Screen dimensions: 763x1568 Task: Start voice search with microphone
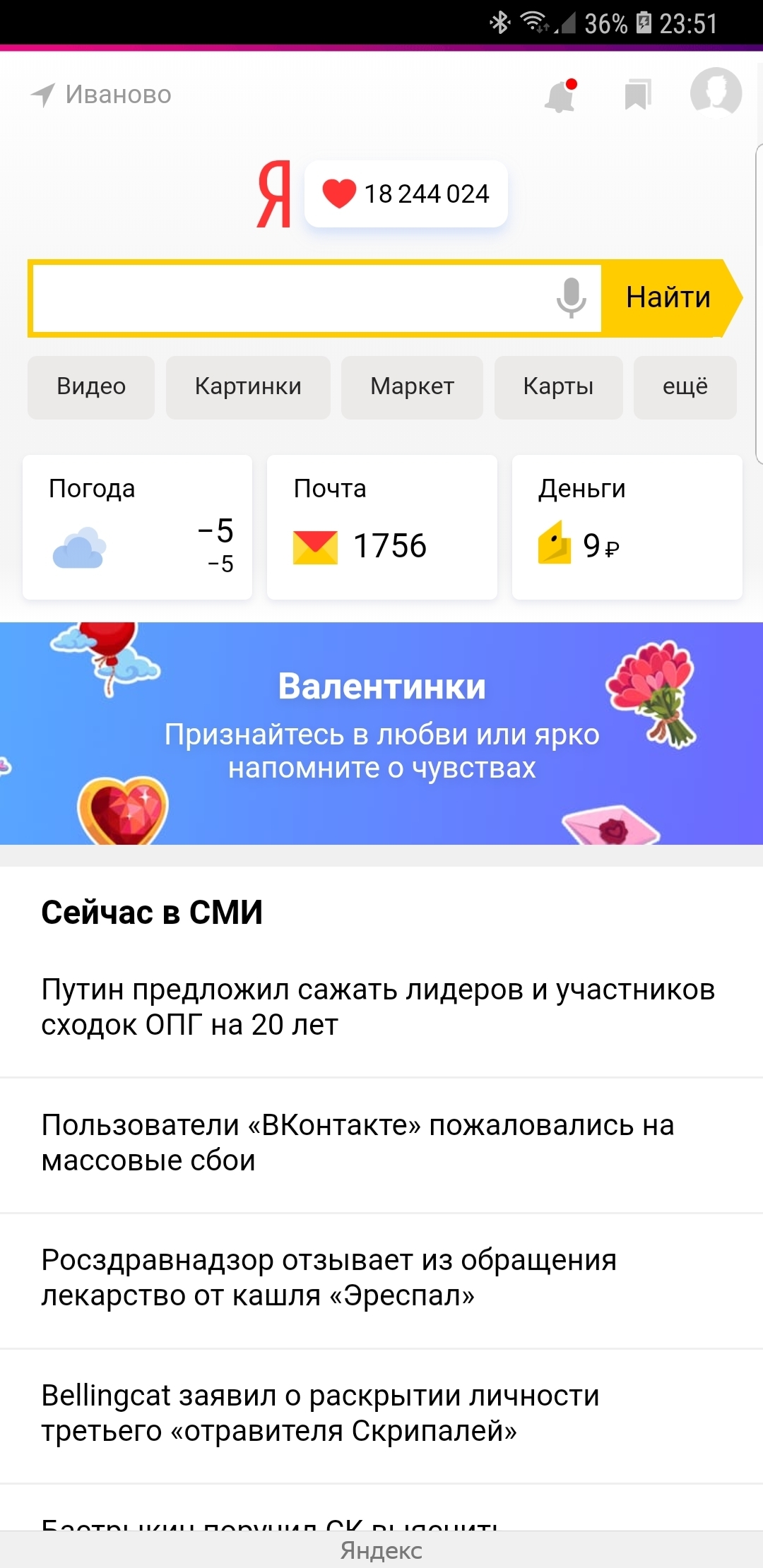(571, 298)
